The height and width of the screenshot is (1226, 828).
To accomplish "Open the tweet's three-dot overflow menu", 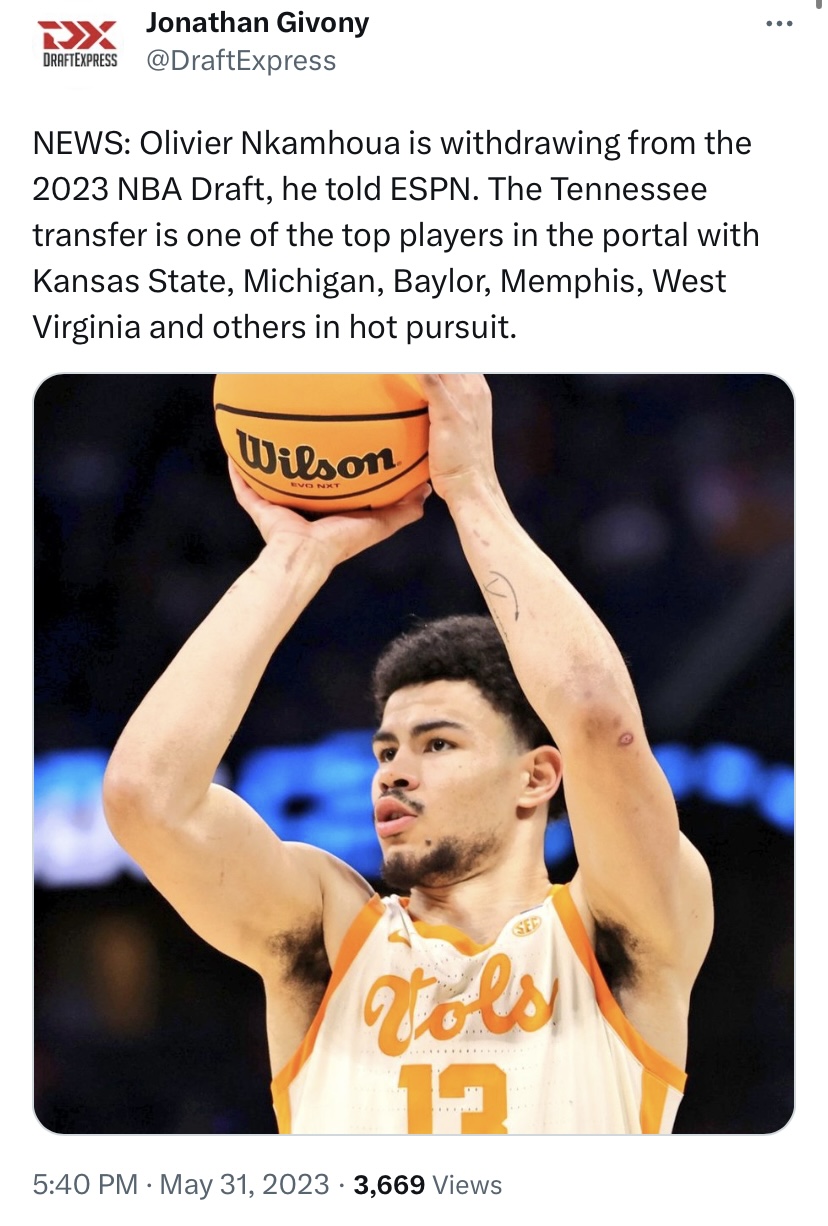I will click(x=777, y=24).
